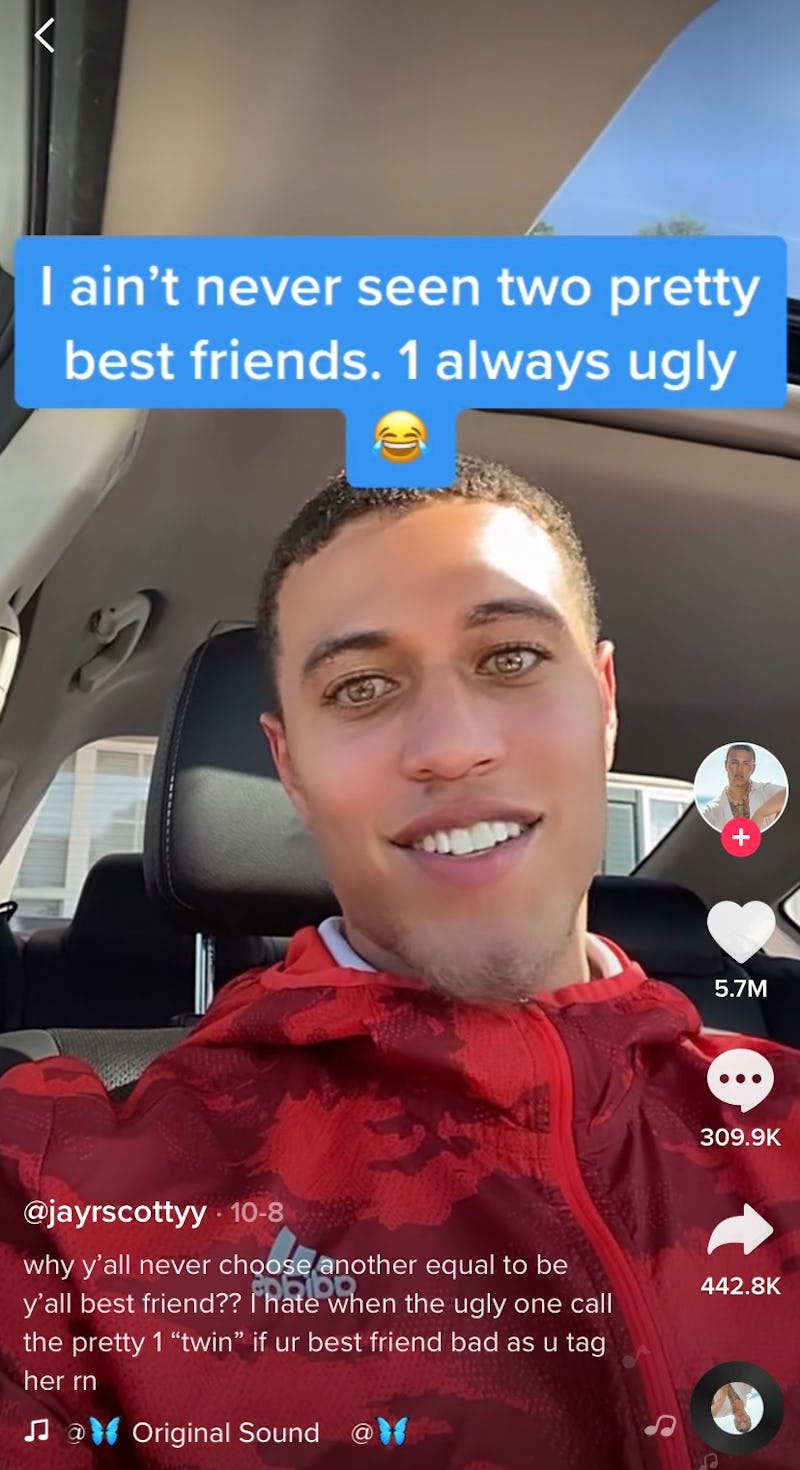Go back with the top-left arrow

[44, 36]
